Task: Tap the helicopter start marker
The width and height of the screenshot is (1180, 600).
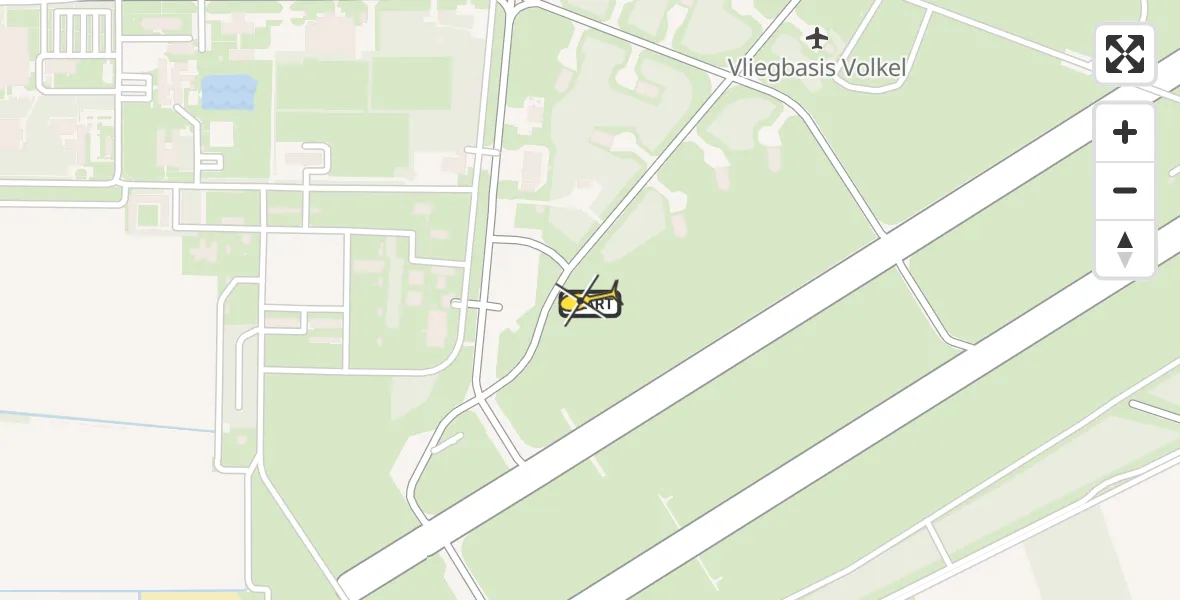Action: click(591, 302)
